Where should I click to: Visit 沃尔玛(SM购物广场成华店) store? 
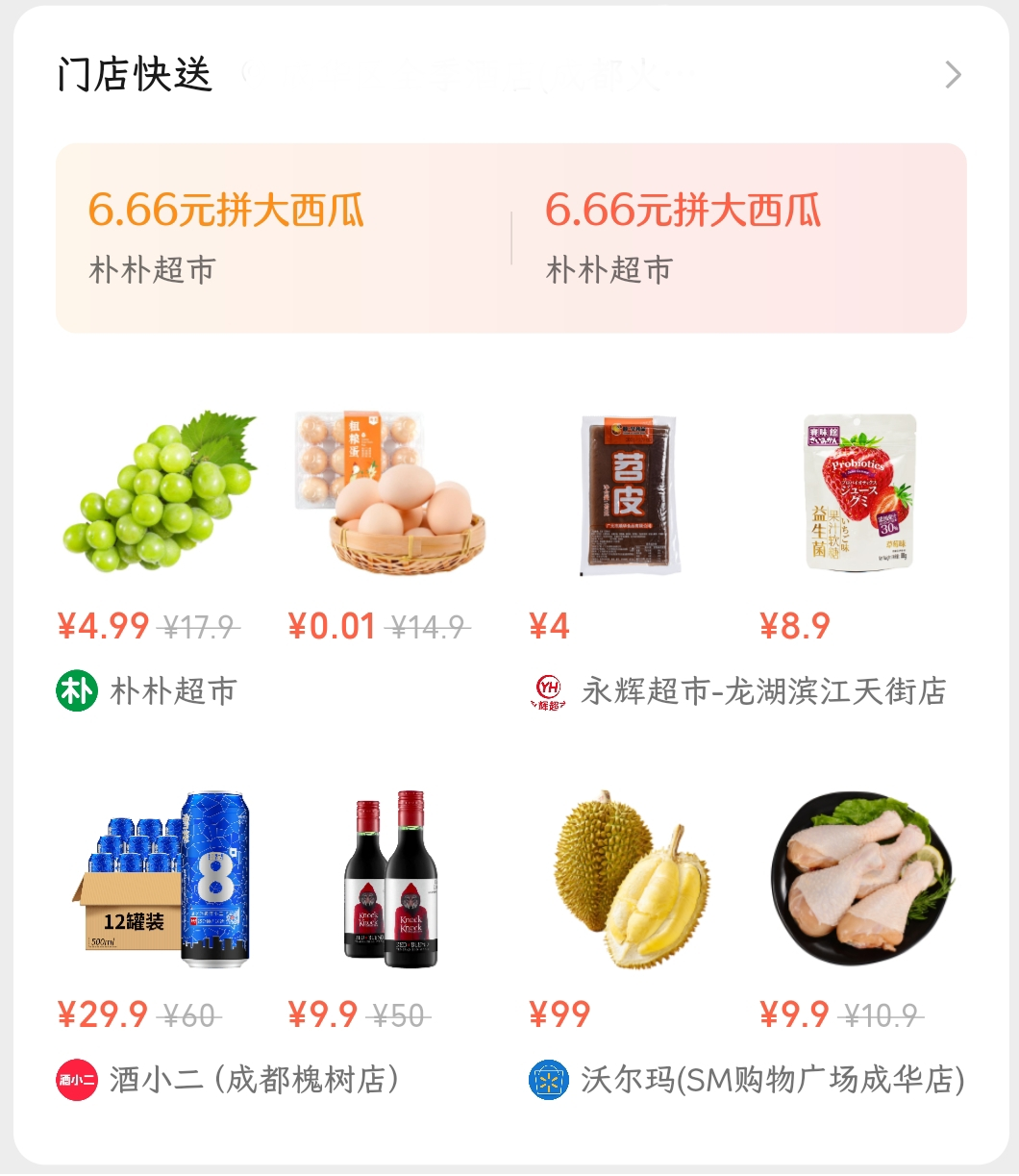(x=746, y=1080)
